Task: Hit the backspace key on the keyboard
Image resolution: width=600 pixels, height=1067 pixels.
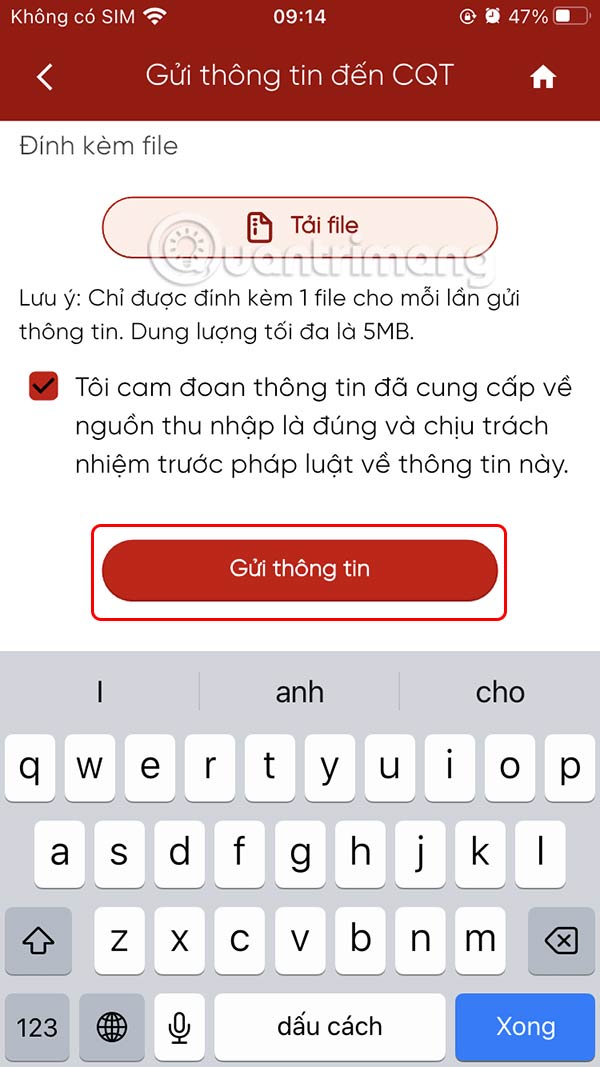Action: click(x=562, y=940)
